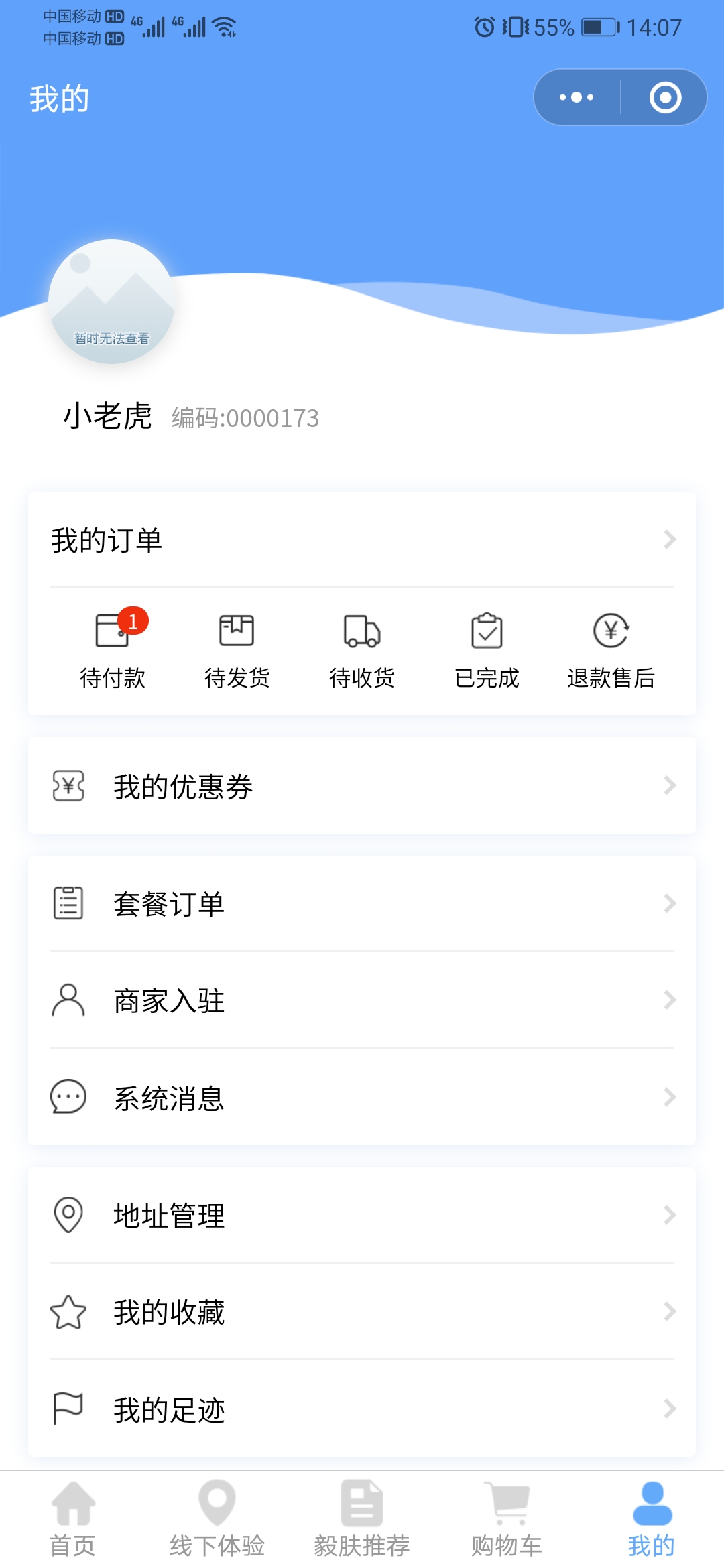Open 地址管理 address management

(169, 1216)
